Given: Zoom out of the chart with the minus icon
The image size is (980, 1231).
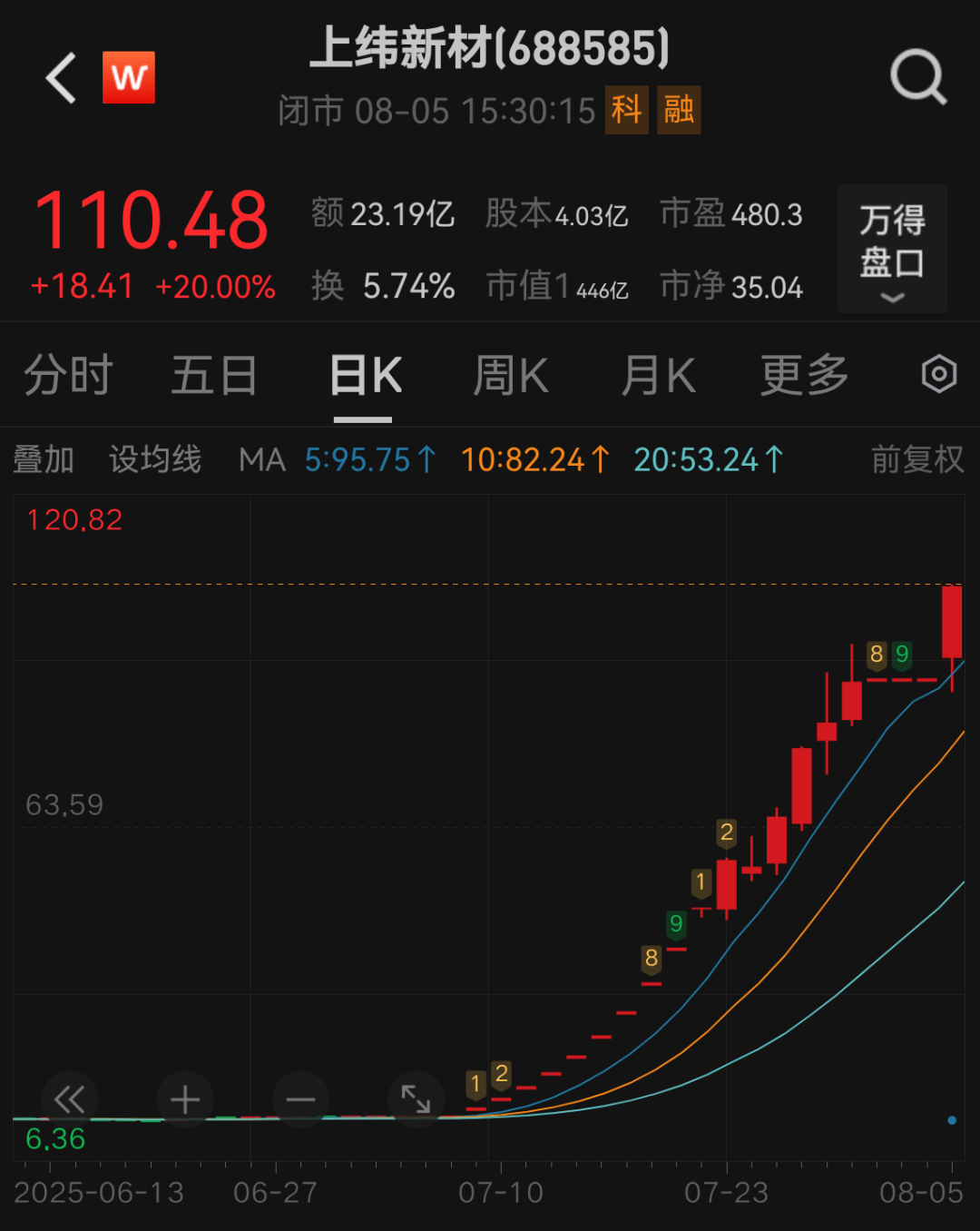Looking at the screenshot, I should [x=300, y=1099].
